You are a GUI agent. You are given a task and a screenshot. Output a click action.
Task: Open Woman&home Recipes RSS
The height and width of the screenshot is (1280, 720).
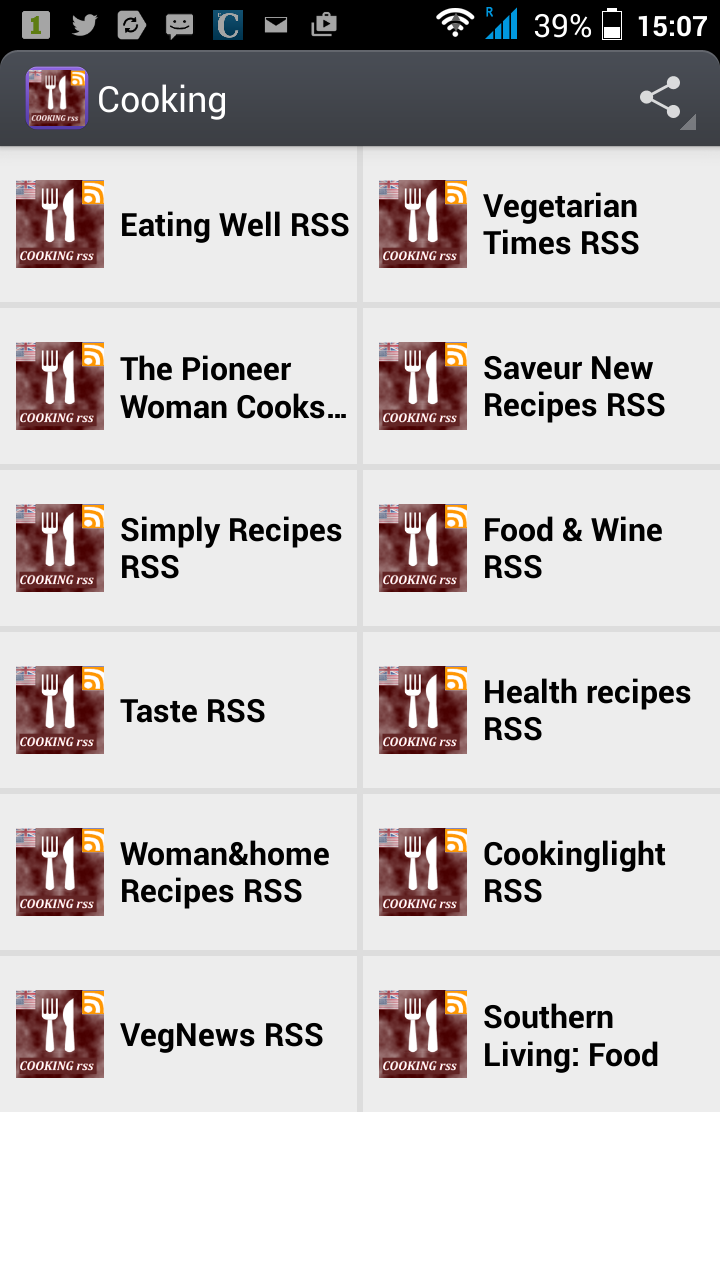(x=179, y=873)
